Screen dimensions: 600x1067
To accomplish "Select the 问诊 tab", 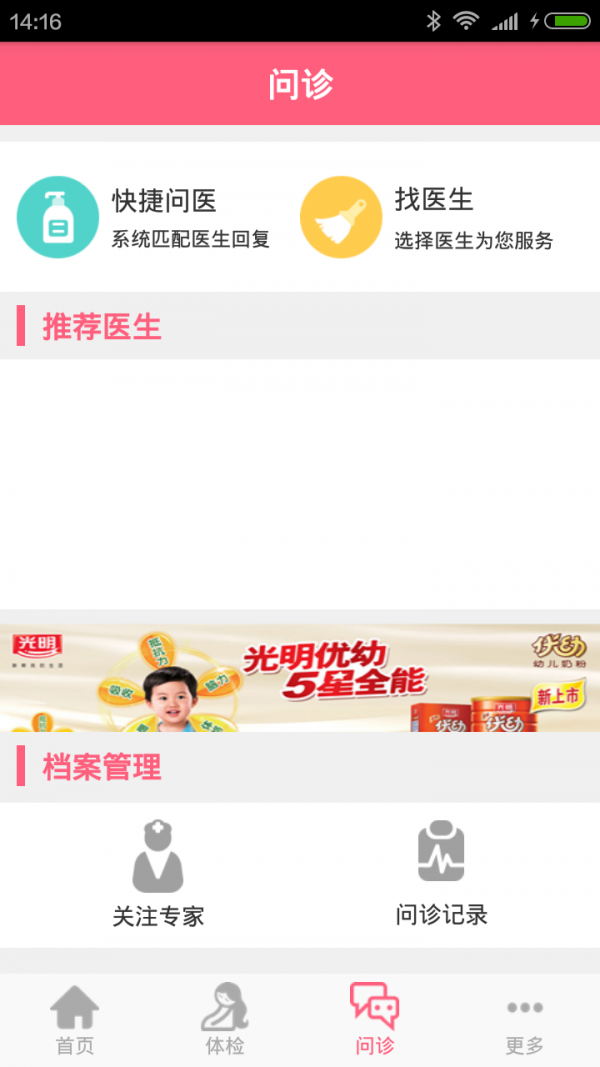I will pos(375,1020).
